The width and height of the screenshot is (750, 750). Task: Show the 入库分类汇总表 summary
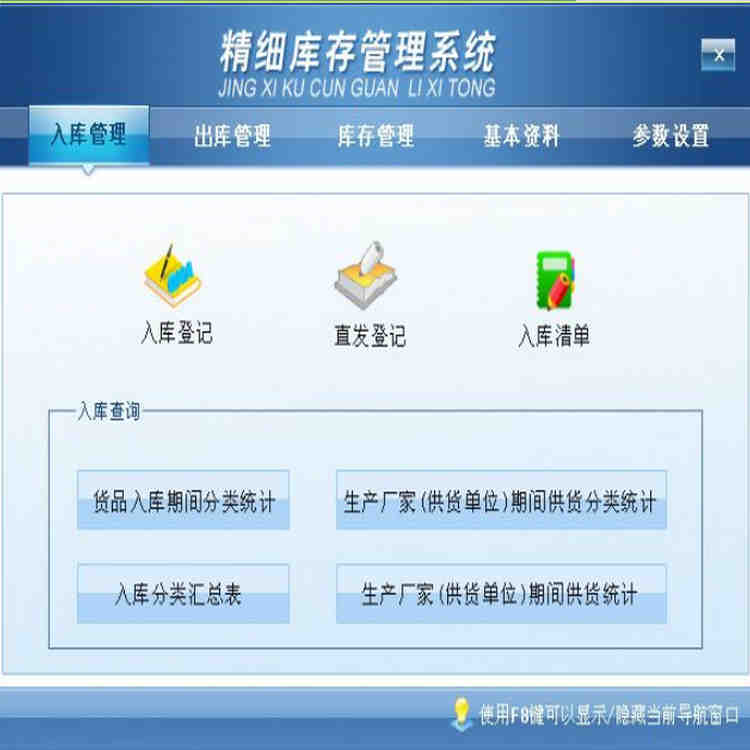tap(183, 594)
